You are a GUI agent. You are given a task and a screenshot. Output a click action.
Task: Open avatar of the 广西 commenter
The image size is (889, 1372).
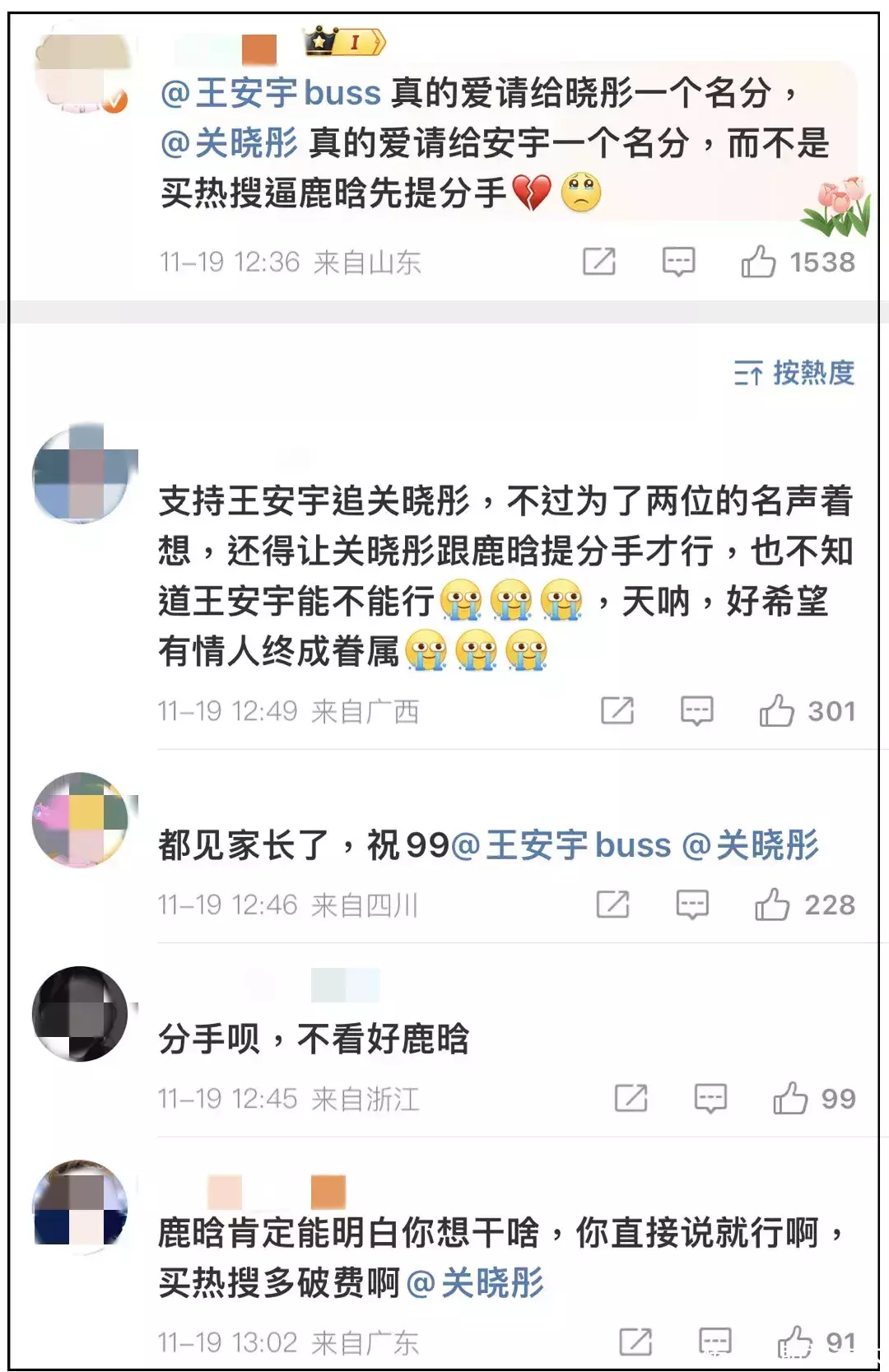pyautogui.click(x=81, y=475)
